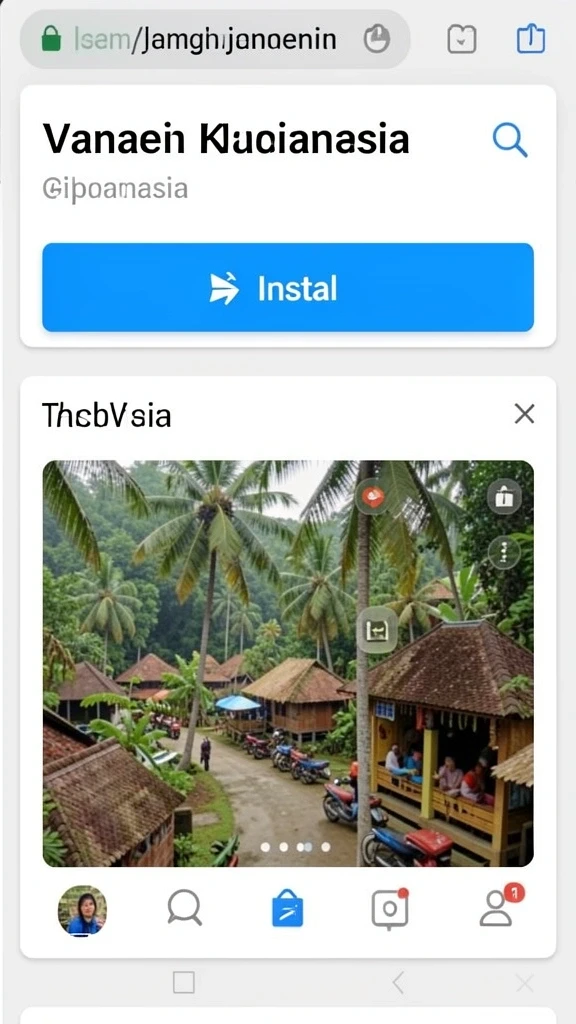Open the profile avatar tab in the bottom bar

point(82,910)
